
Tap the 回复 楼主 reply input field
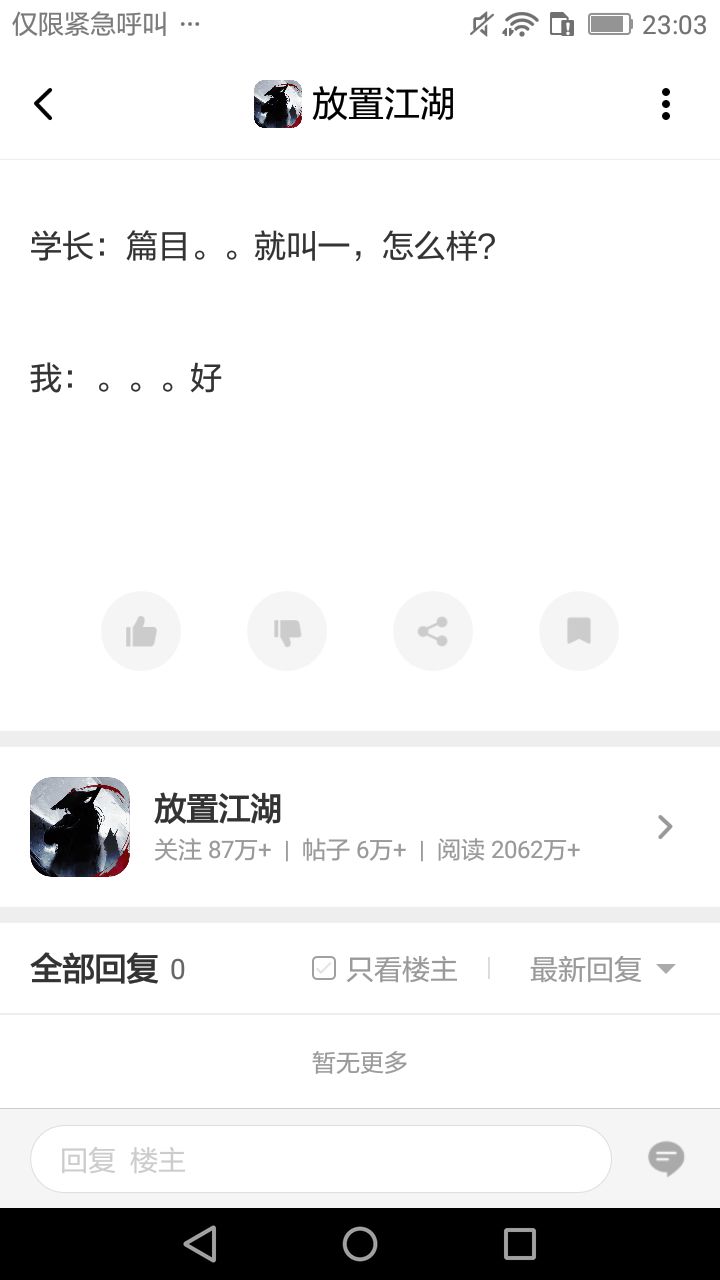pos(320,1158)
